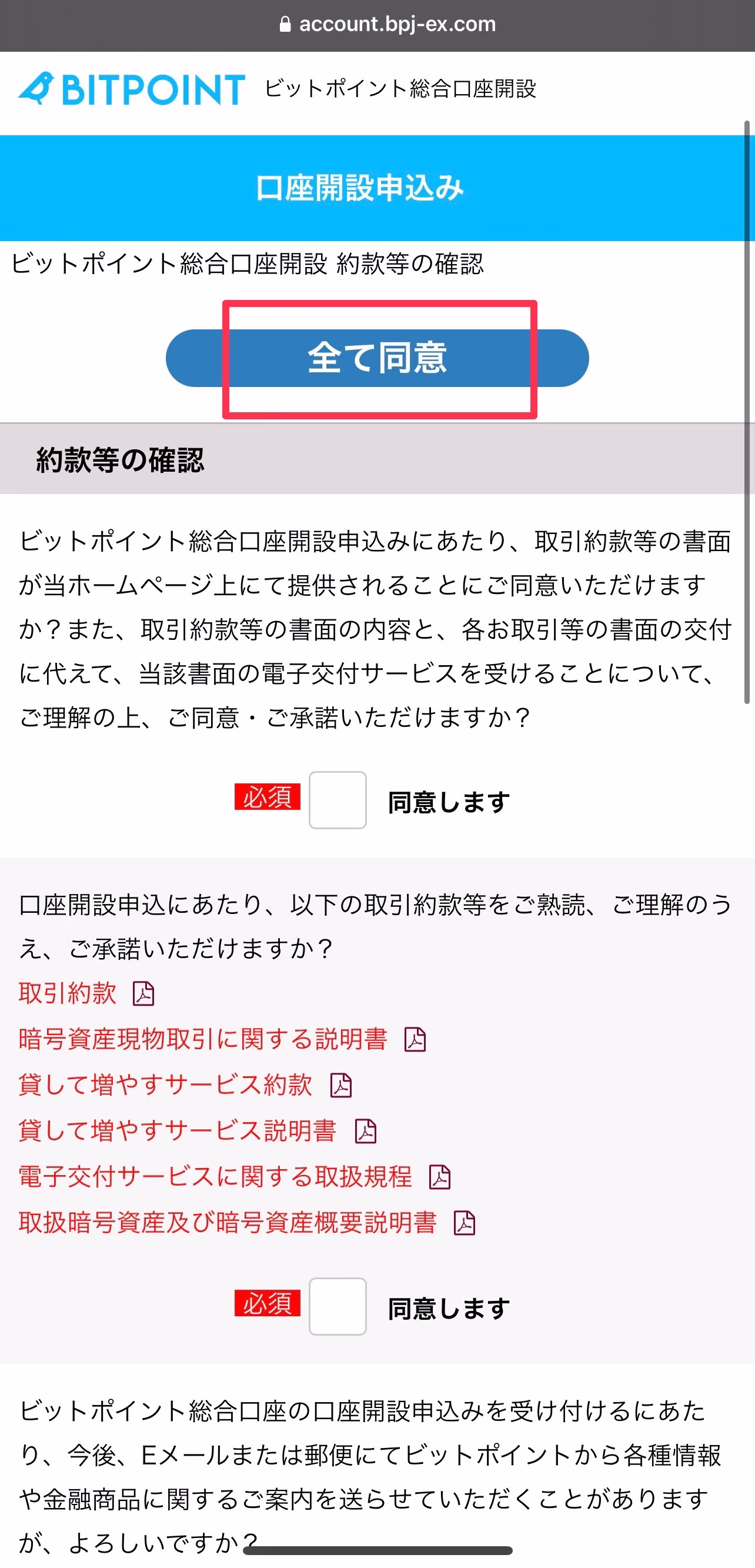The image size is (755, 1568).
Task: Open 暗号資産現物取引に関する説明書 link
Action: pyautogui.click(x=203, y=1039)
